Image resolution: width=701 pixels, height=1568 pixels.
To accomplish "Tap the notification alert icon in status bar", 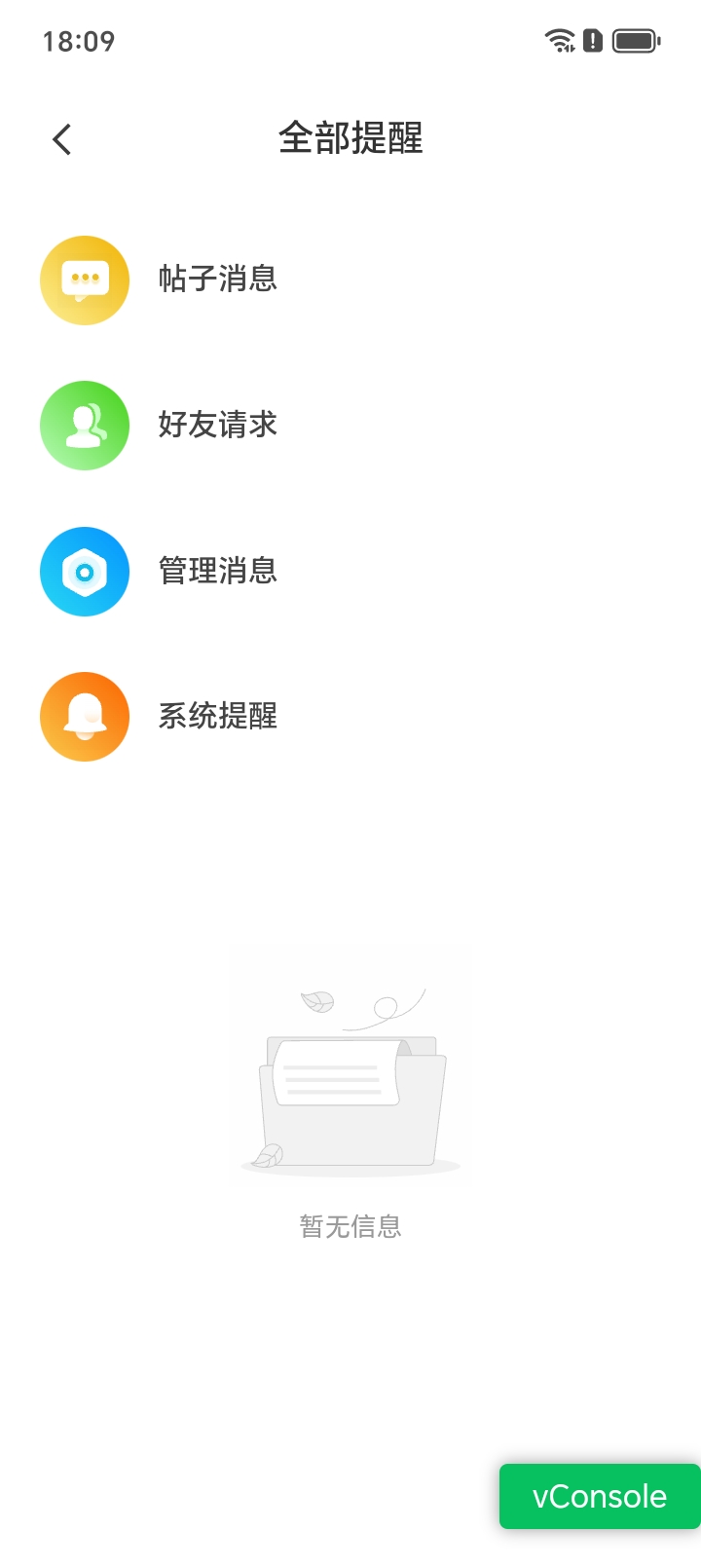I will tap(592, 40).
